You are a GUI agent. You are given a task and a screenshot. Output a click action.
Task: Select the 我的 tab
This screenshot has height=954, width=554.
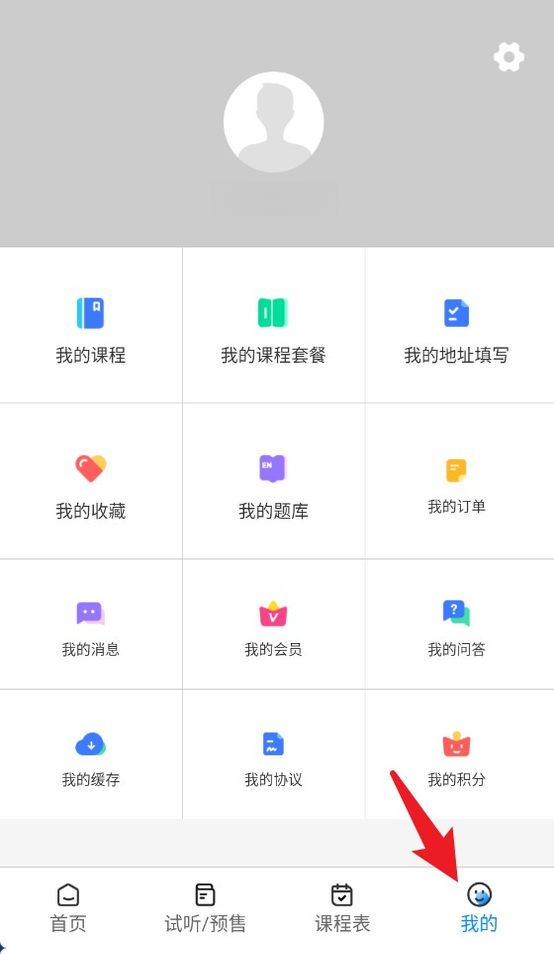pos(479,908)
